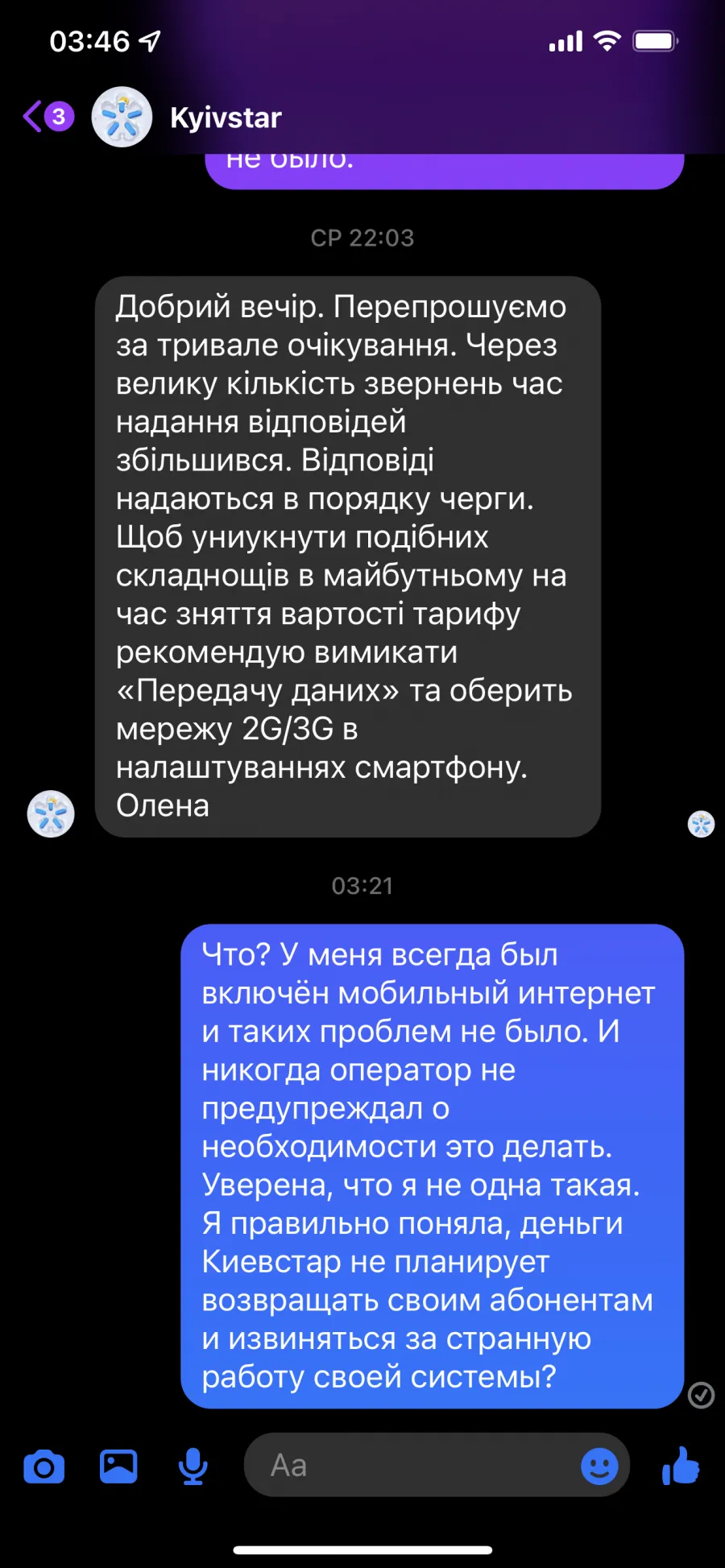Screen dimensions: 725x1568
Task: Go back to the chats list
Action: pyautogui.click(x=47, y=117)
